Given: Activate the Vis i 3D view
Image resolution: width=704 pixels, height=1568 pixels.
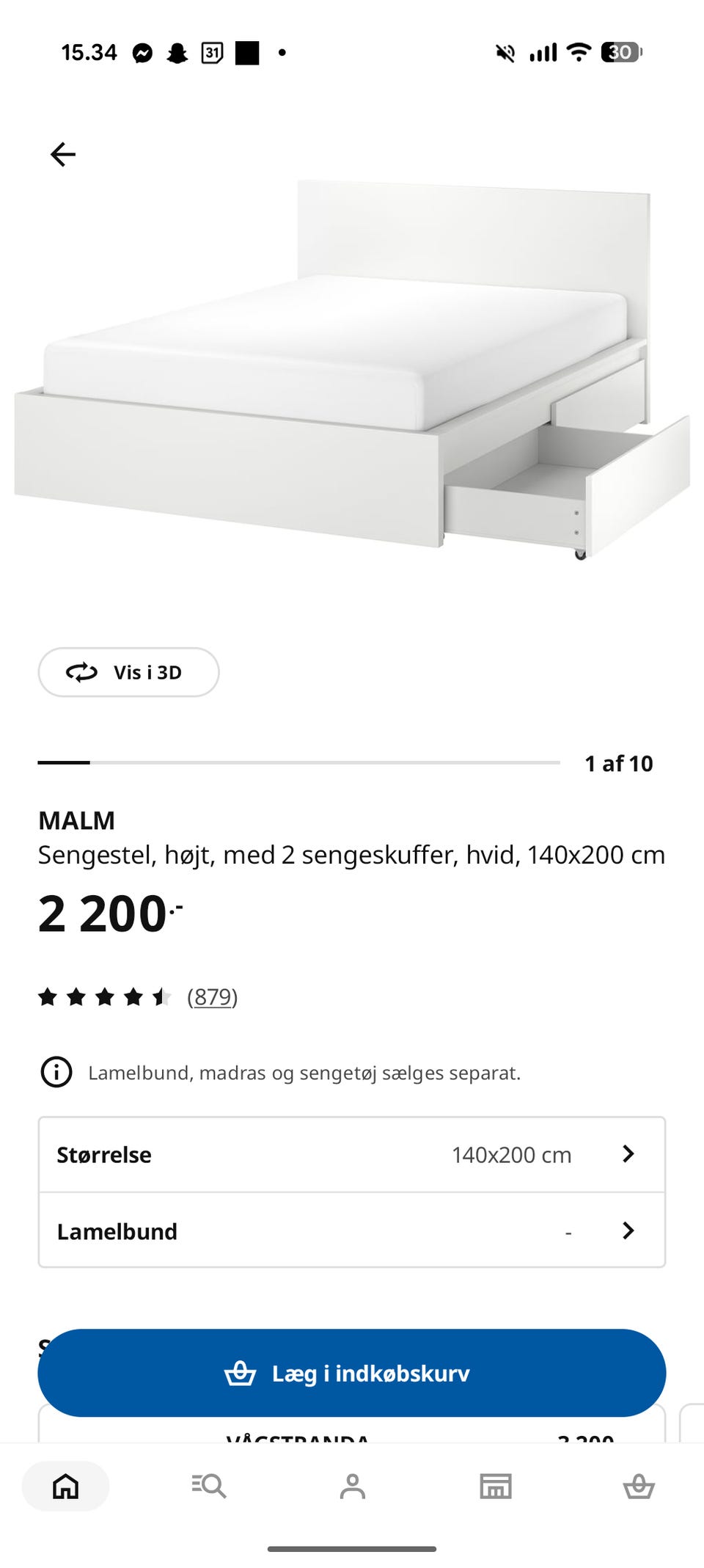Looking at the screenshot, I should tap(128, 671).
